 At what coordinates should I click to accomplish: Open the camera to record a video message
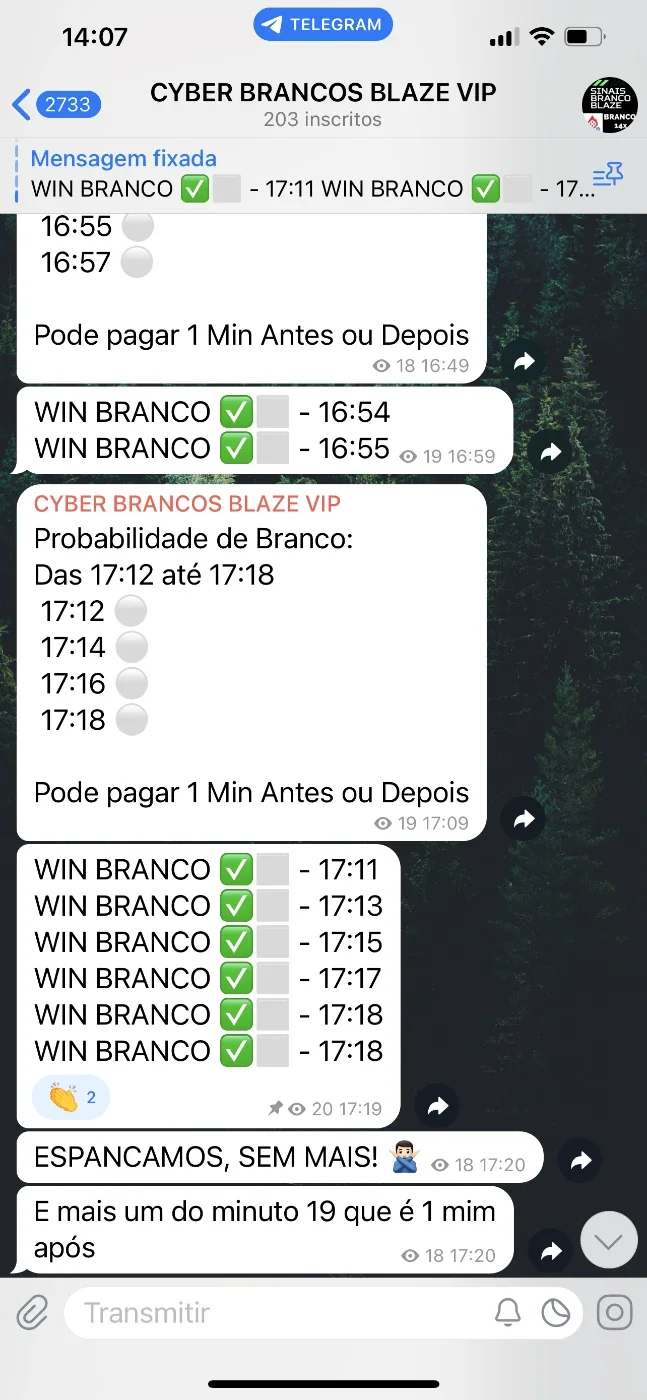coord(614,1312)
